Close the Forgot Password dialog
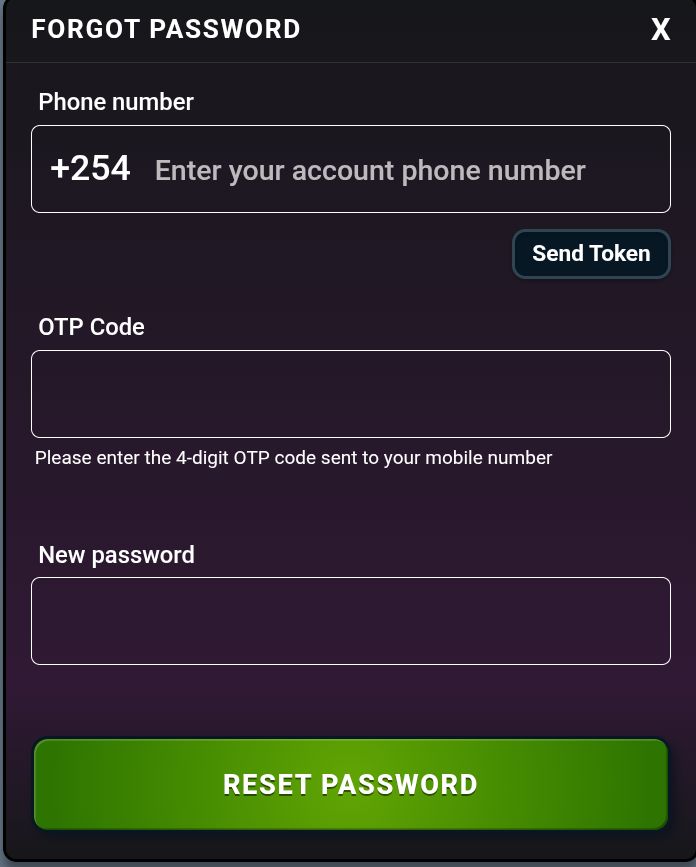The width and height of the screenshot is (696, 867). point(660,30)
